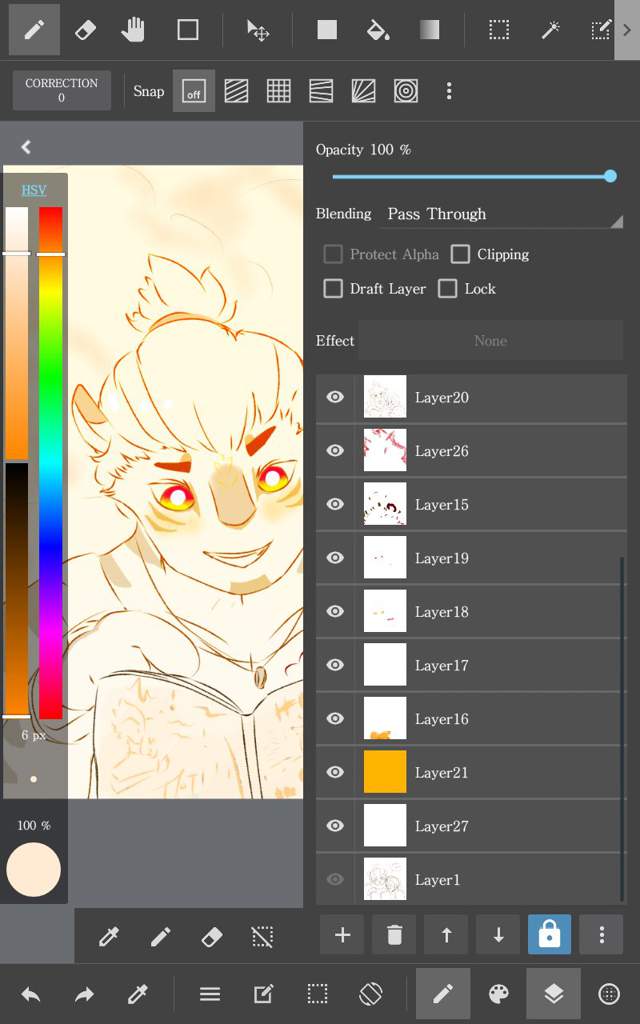Toggle the Clipping checkbox
The image size is (640, 1024).
460,254
